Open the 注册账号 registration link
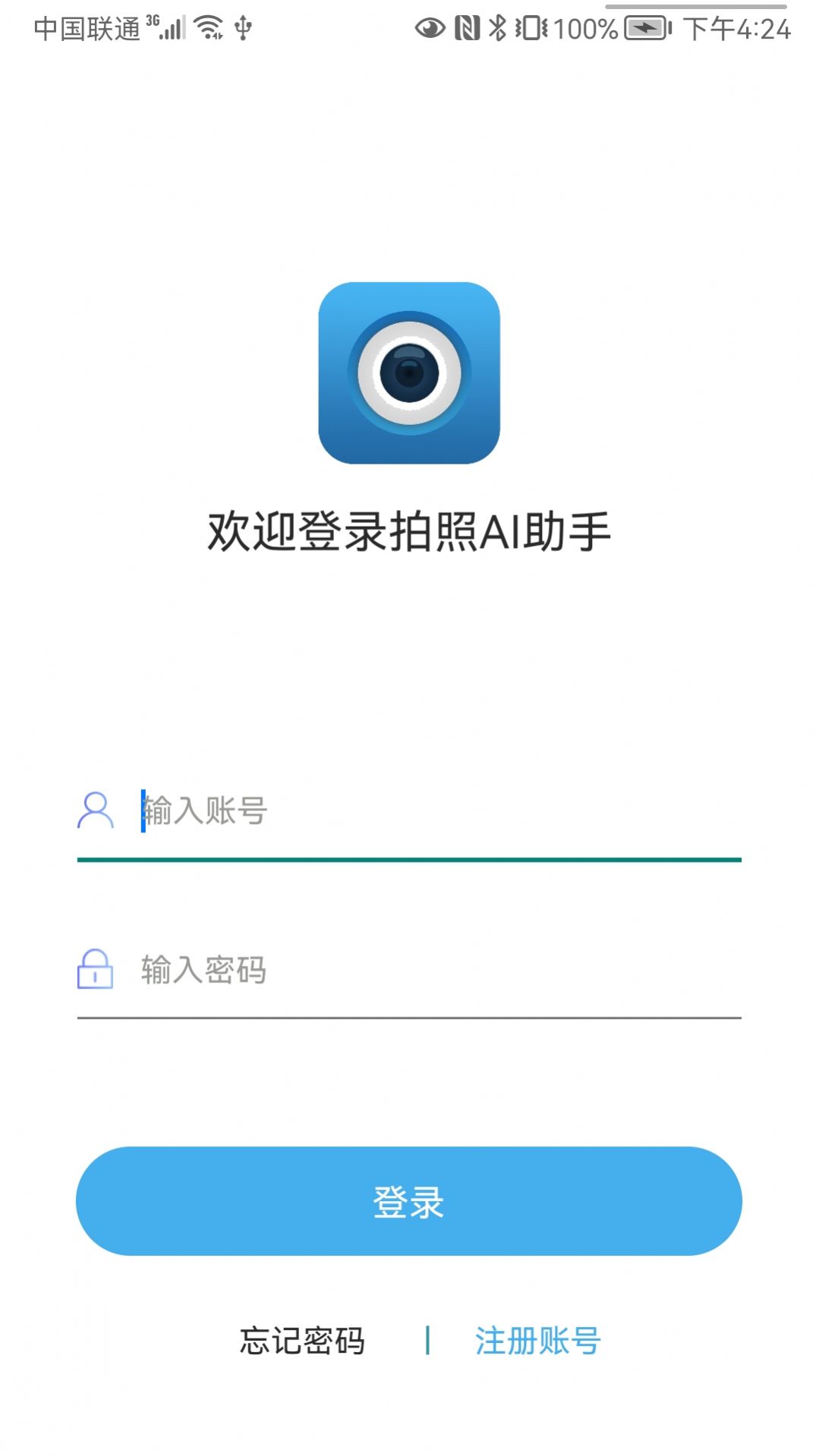 [537, 1340]
